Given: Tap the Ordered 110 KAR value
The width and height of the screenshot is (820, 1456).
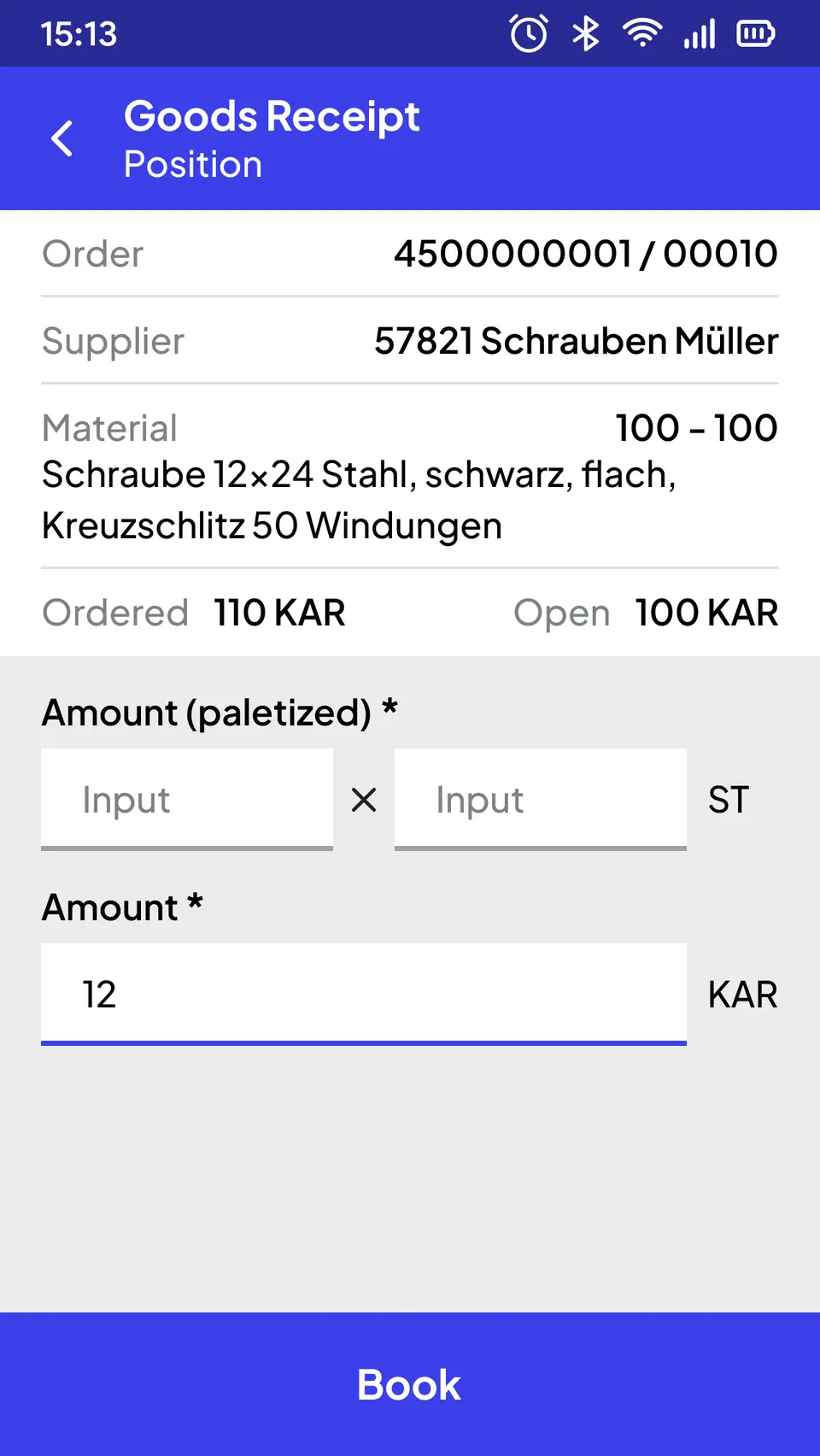Looking at the screenshot, I should (278, 612).
